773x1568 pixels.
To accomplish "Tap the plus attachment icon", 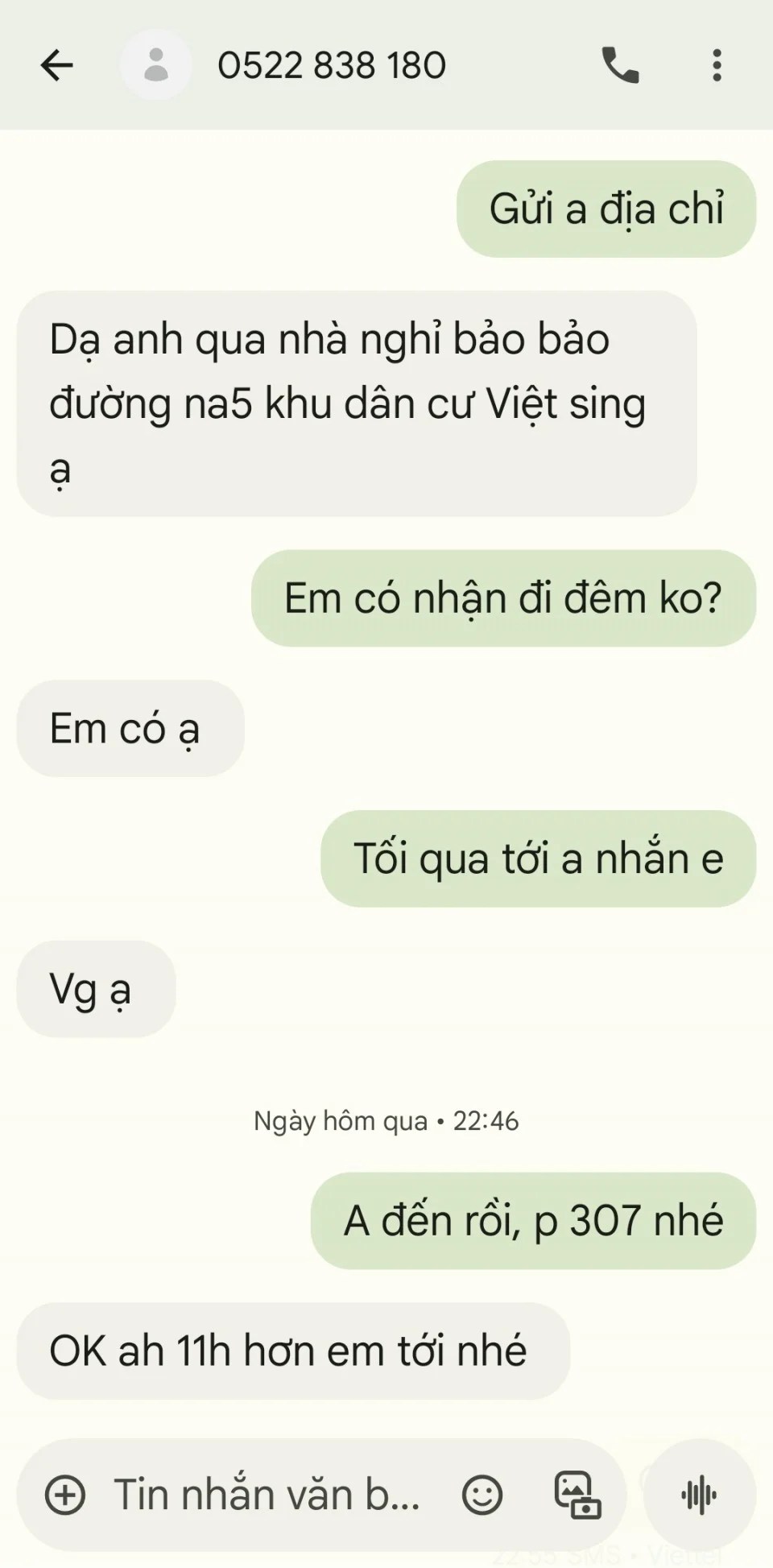I will [x=65, y=1496].
